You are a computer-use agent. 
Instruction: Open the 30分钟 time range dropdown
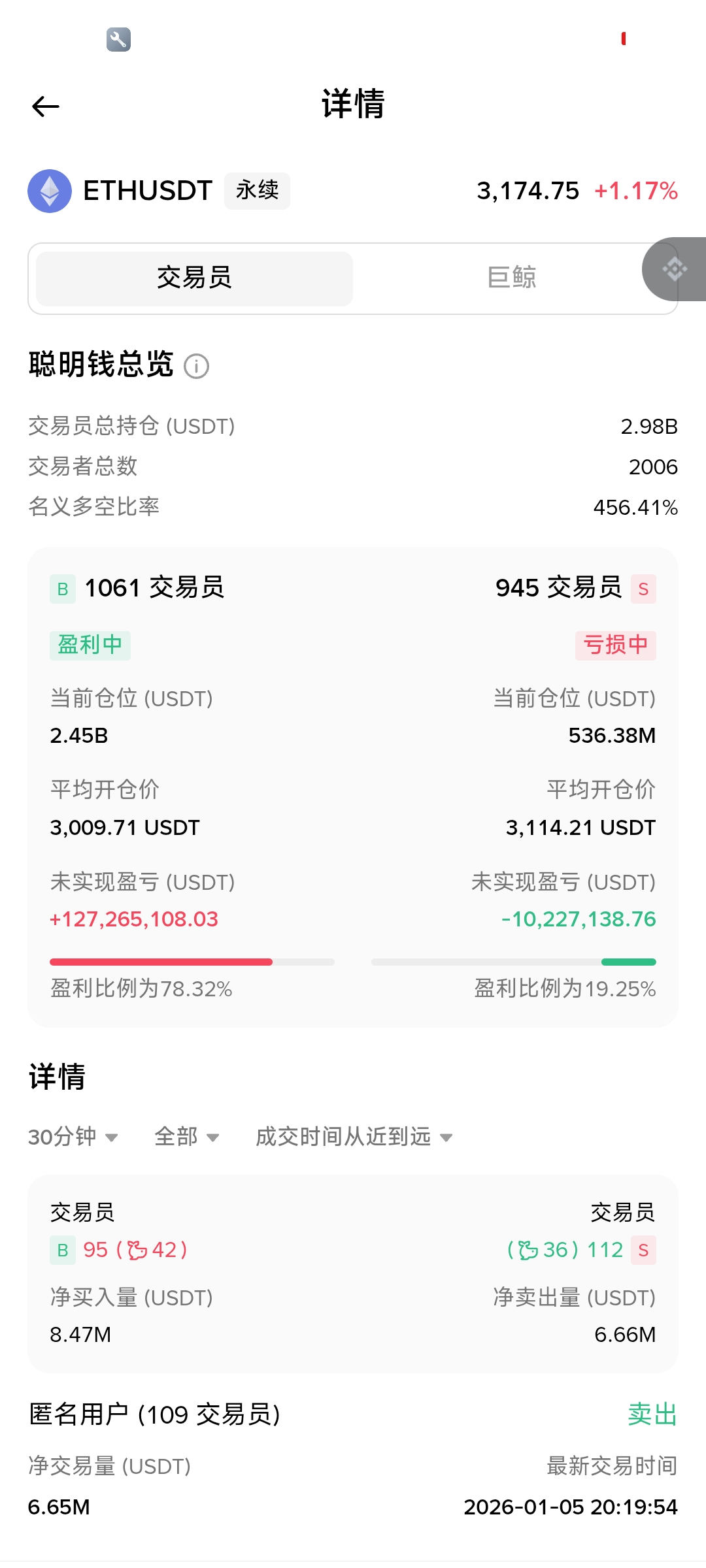[x=73, y=1137]
